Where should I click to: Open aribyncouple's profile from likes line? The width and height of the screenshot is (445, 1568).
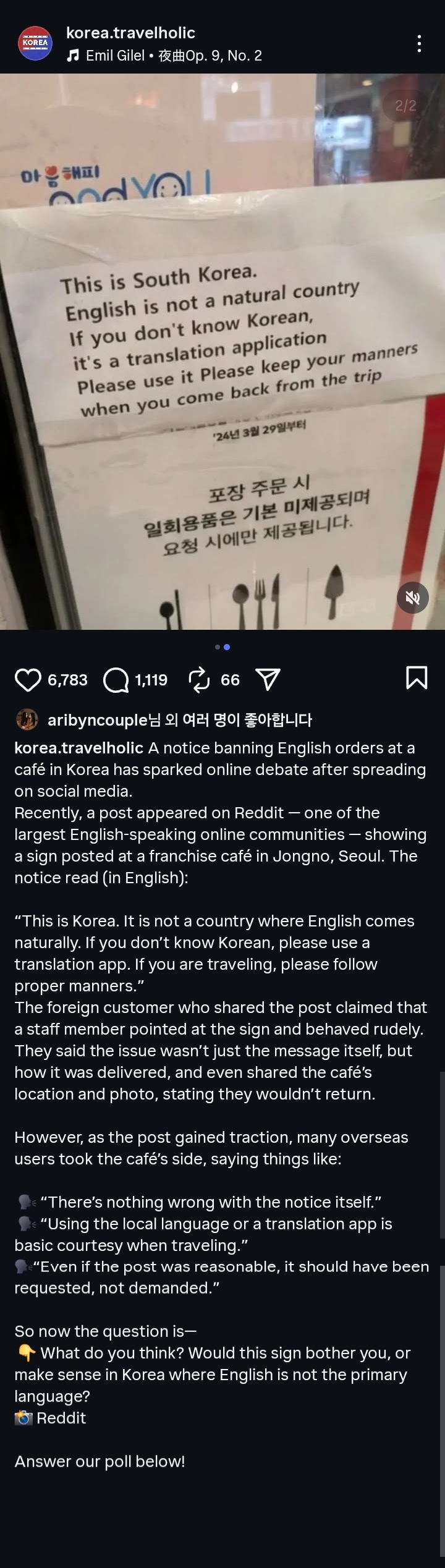point(98,719)
